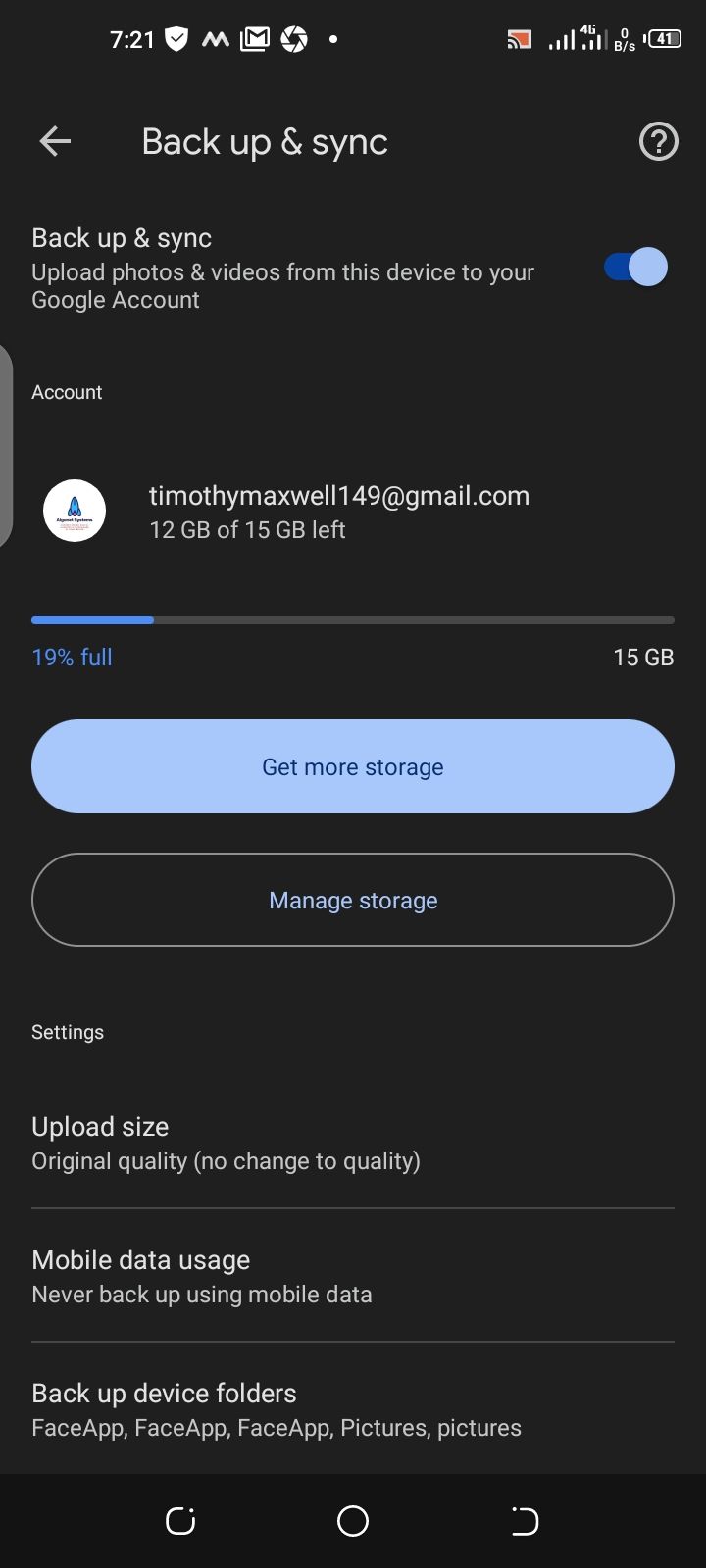Image resolution: width=706 pixels, height=1568 pixels.
Task: Tap the camera shutter icon in the status bar
Action: (x=293, y=39)
